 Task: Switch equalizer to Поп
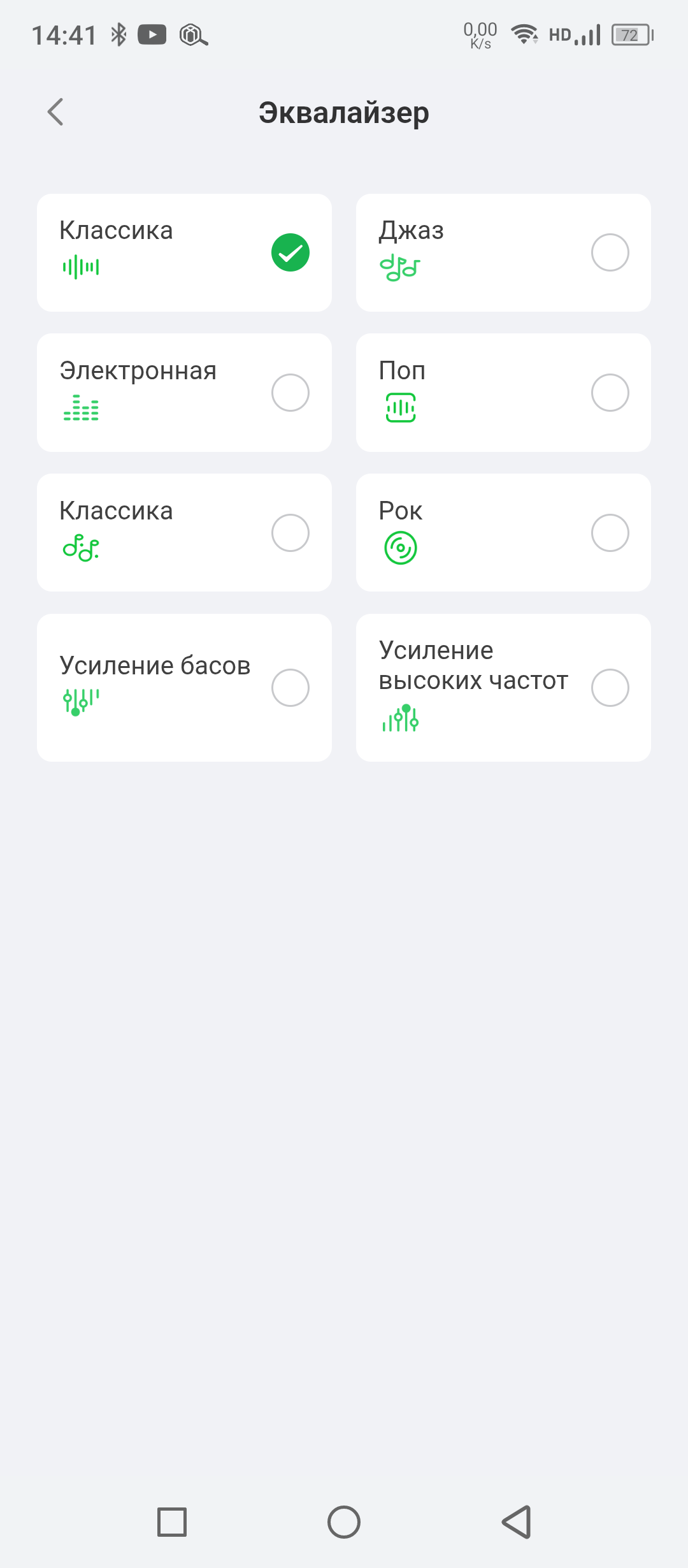click(x=610, y=393)
